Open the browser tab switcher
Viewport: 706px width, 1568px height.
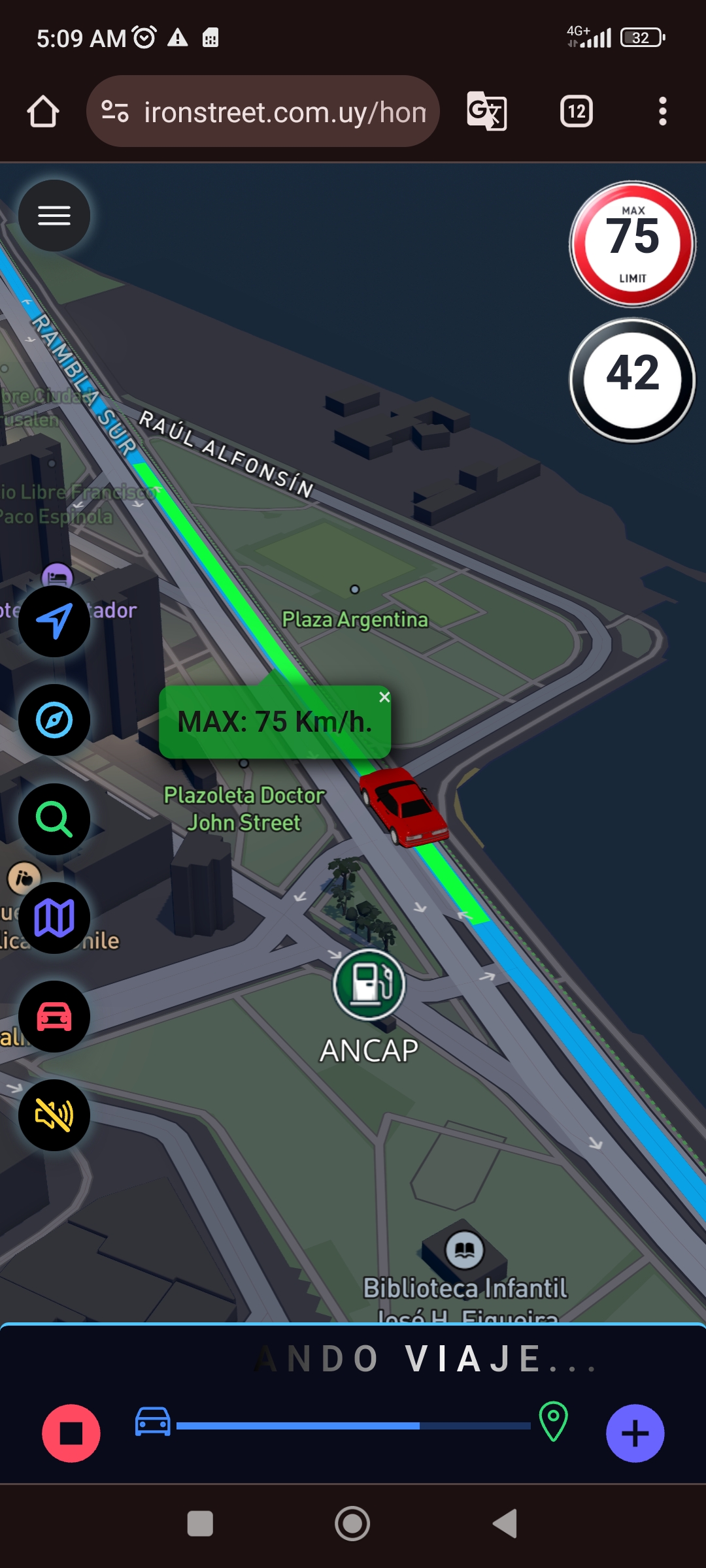click(577, 112)
